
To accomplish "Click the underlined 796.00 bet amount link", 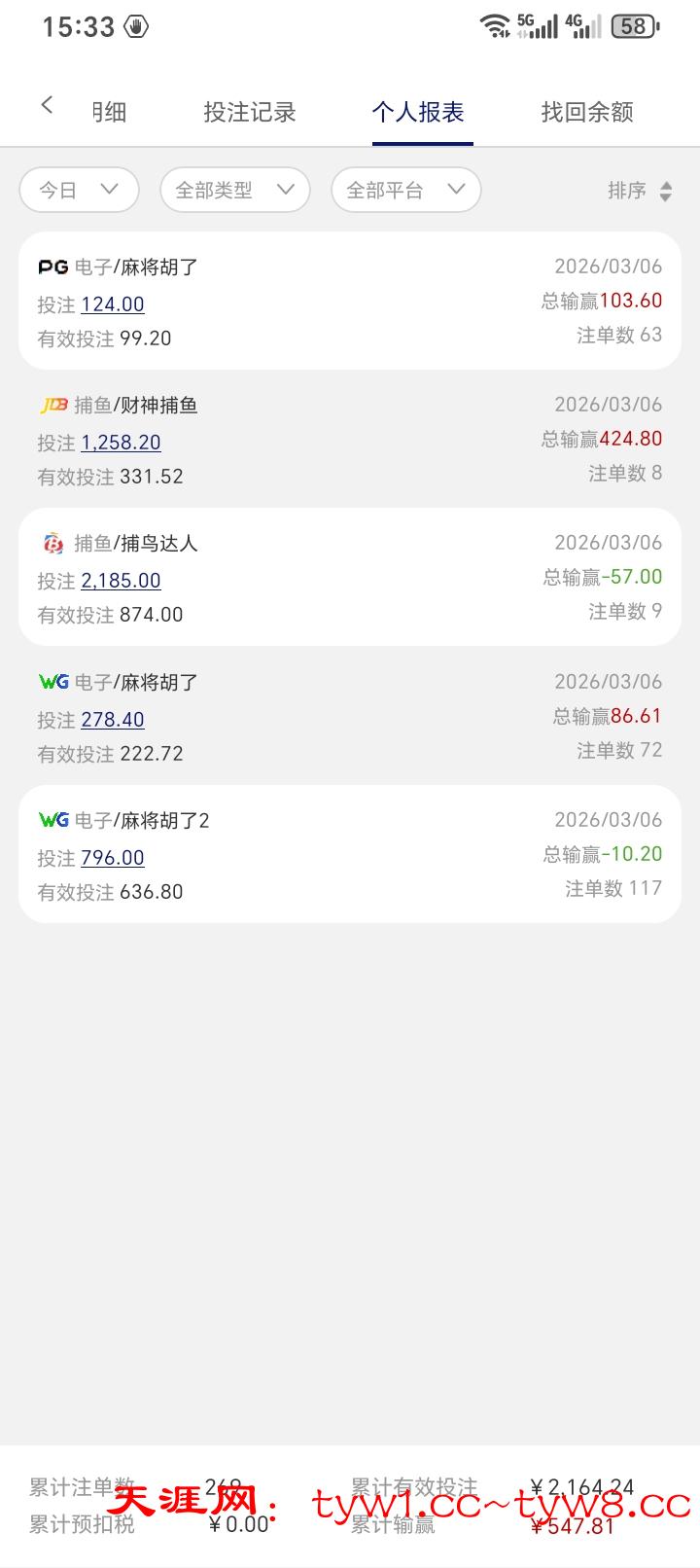I will 113,857.
